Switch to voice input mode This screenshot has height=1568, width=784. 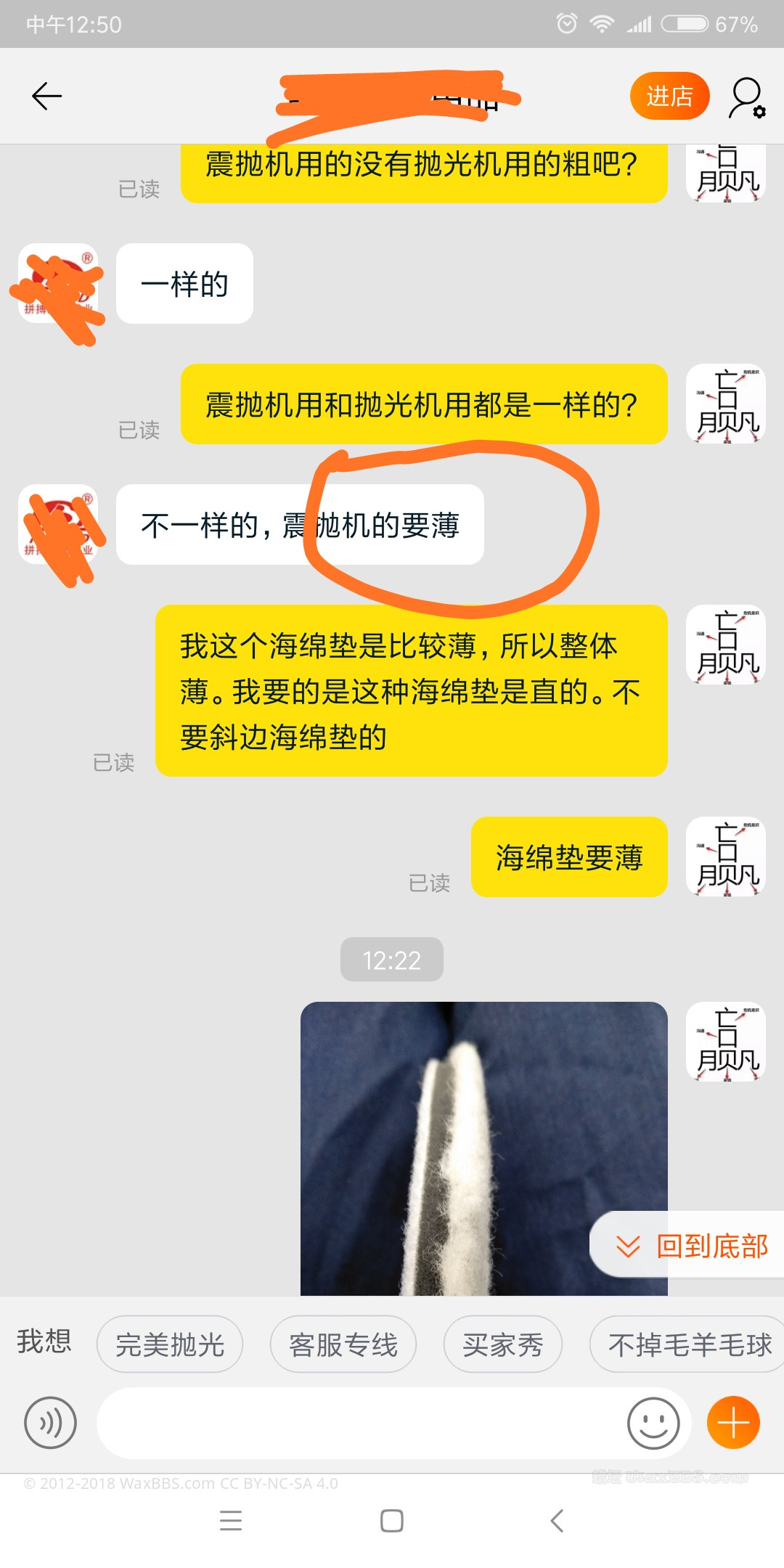coord(50,1423)
